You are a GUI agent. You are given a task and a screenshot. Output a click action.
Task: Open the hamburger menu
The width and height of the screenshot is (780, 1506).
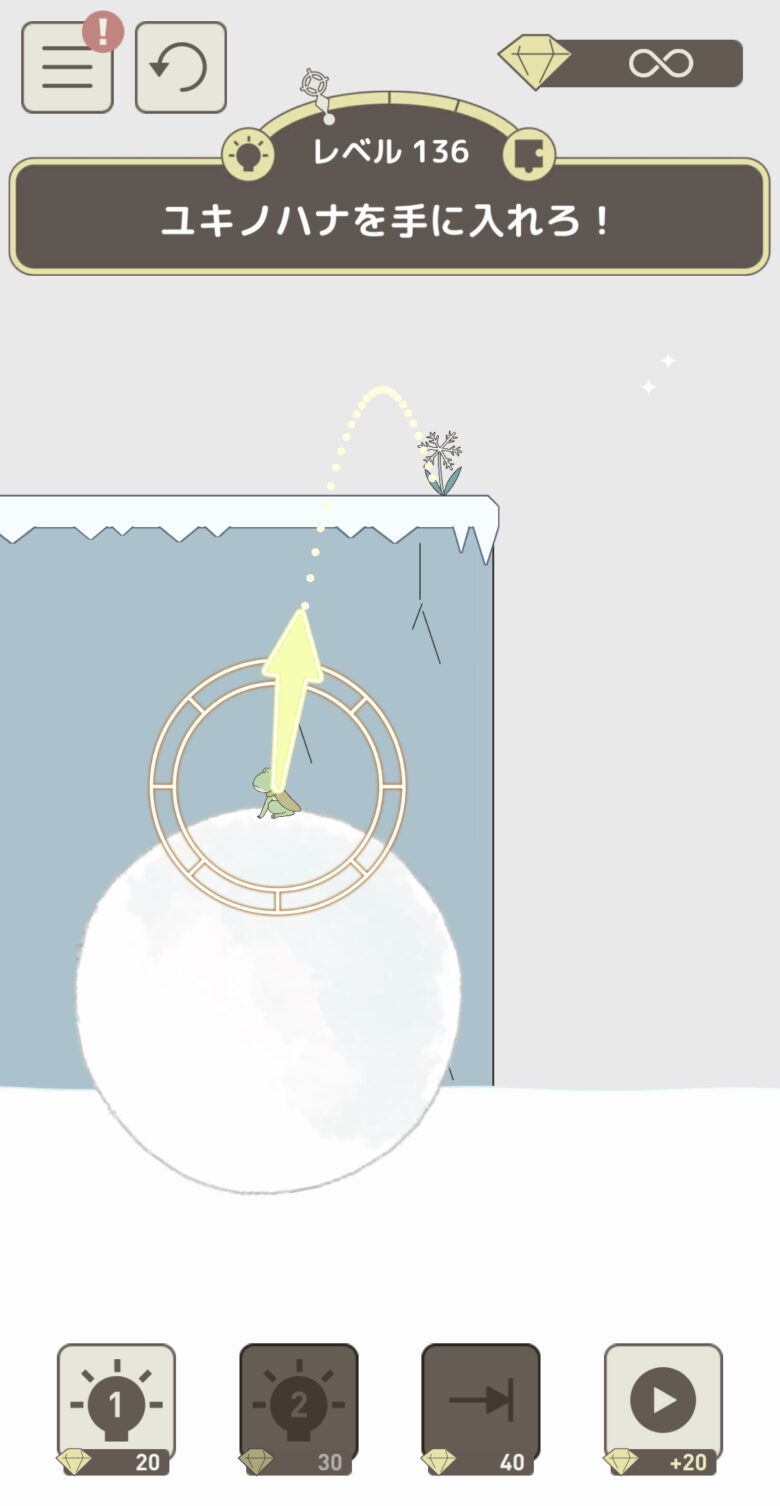tap(67, 67)
